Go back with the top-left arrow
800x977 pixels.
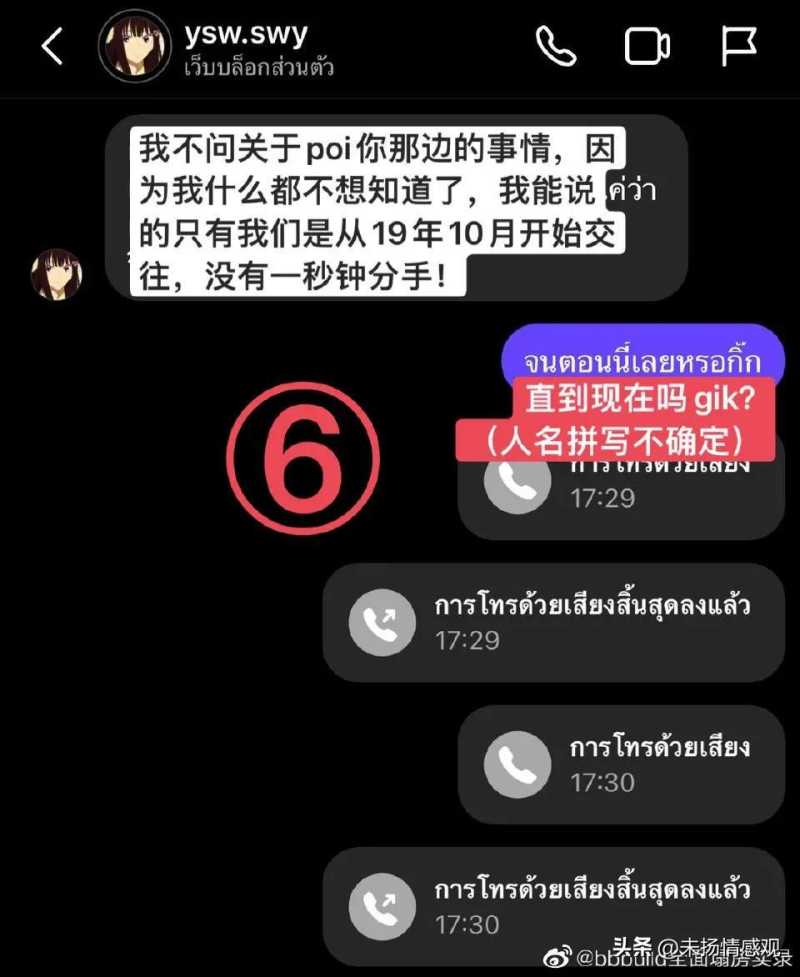(x=52, y=47)
